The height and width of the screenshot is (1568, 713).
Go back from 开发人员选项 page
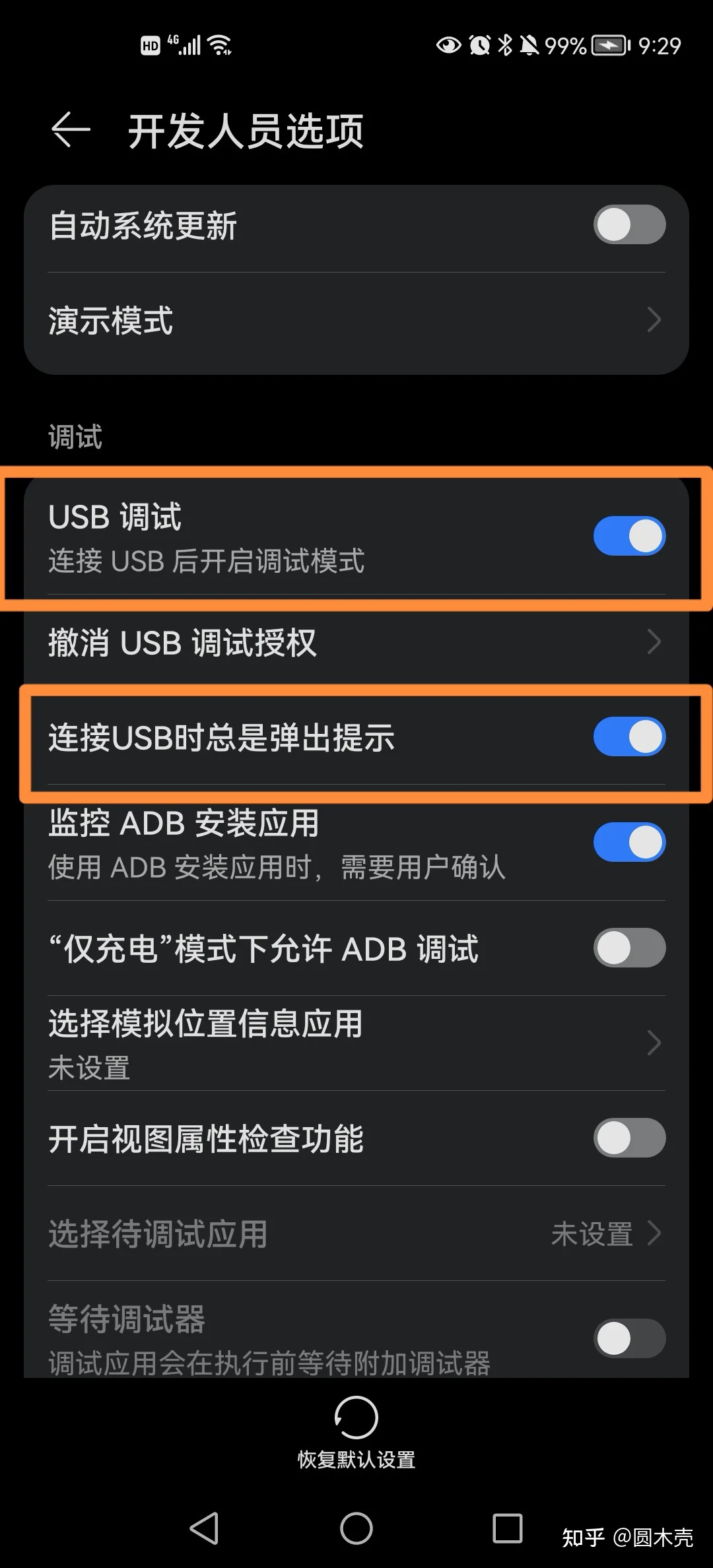point(71,129)
